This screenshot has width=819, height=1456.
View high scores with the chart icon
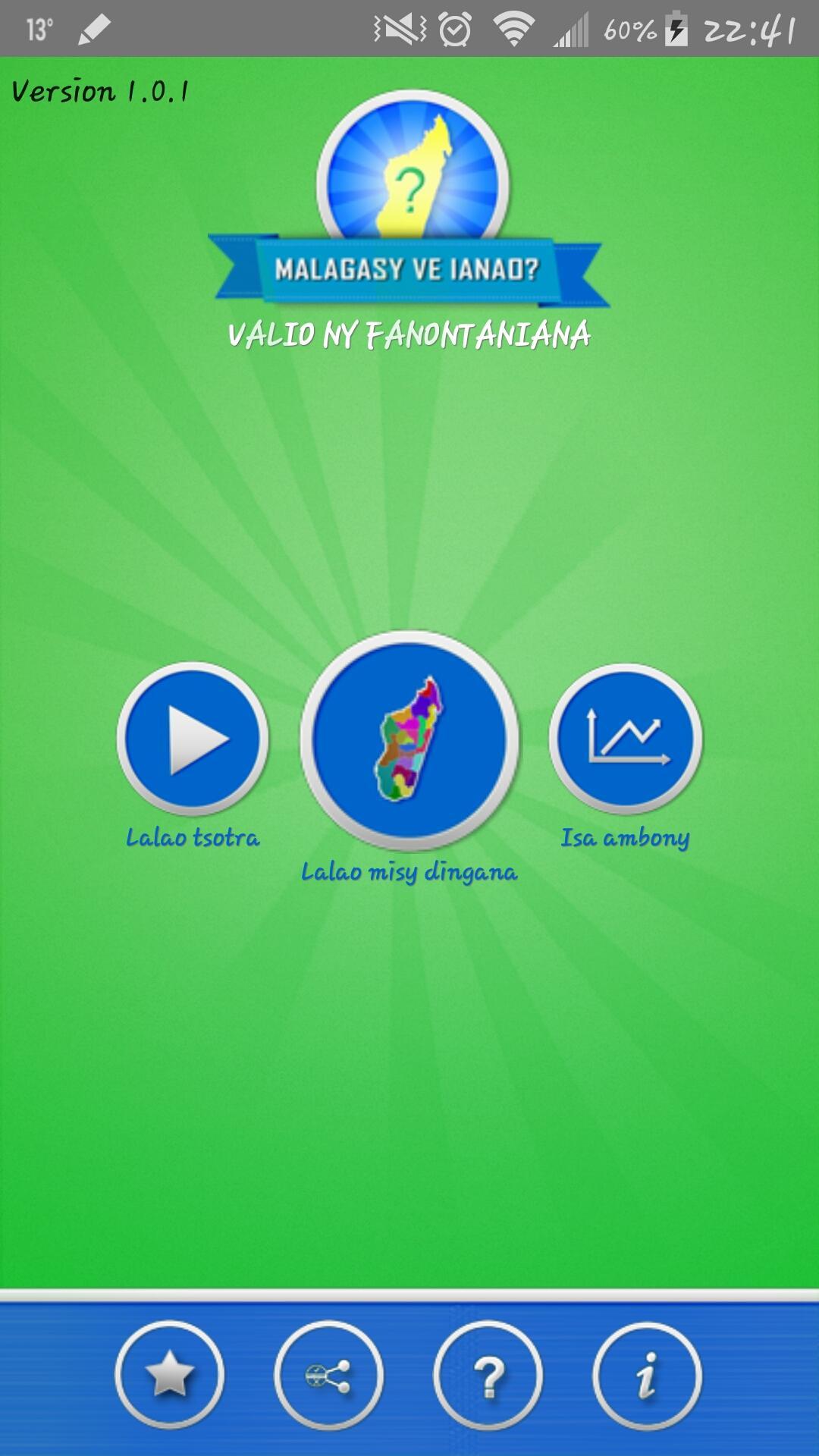(627, 739)
